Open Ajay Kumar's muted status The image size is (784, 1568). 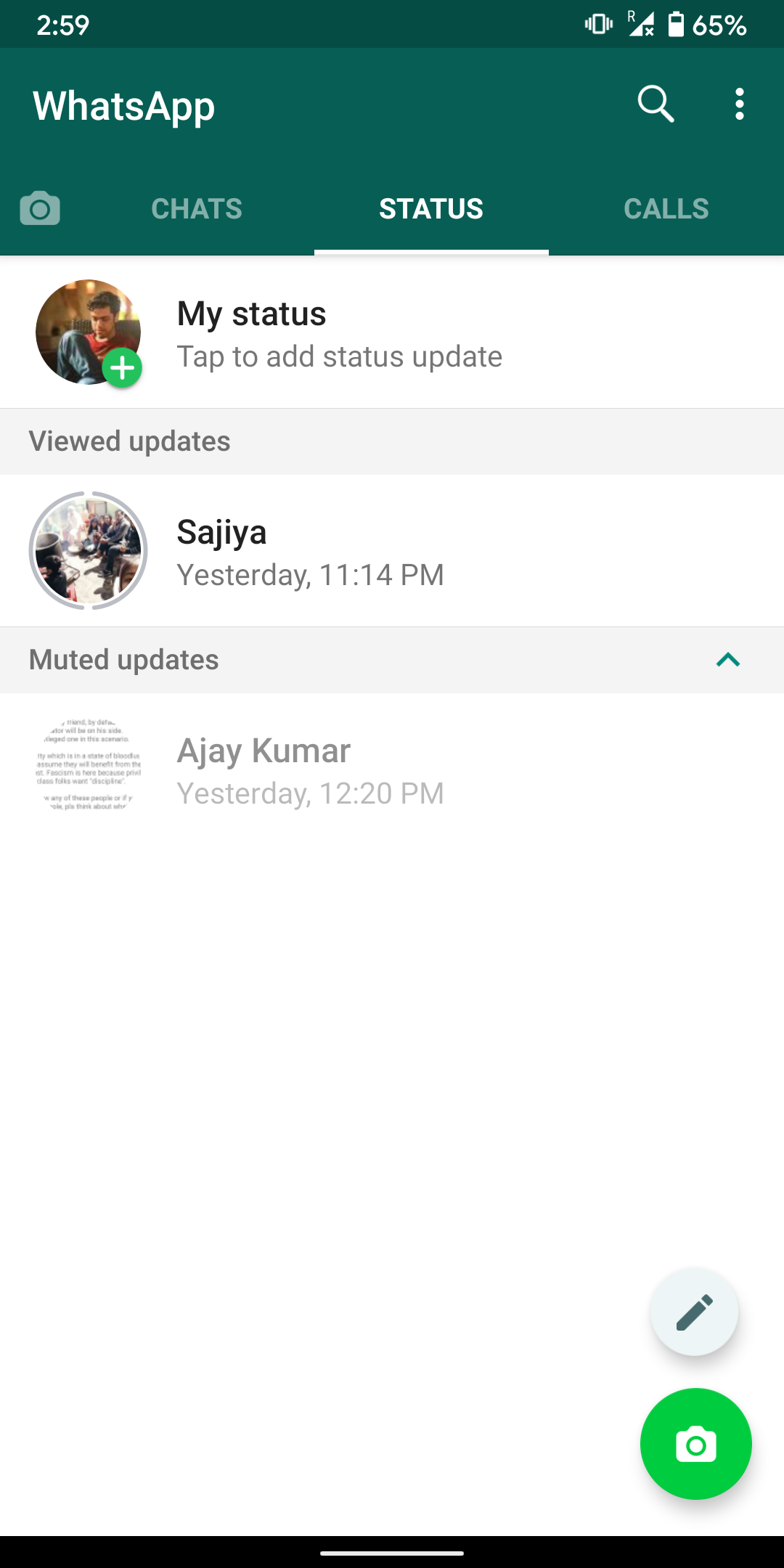pos(310,770)
